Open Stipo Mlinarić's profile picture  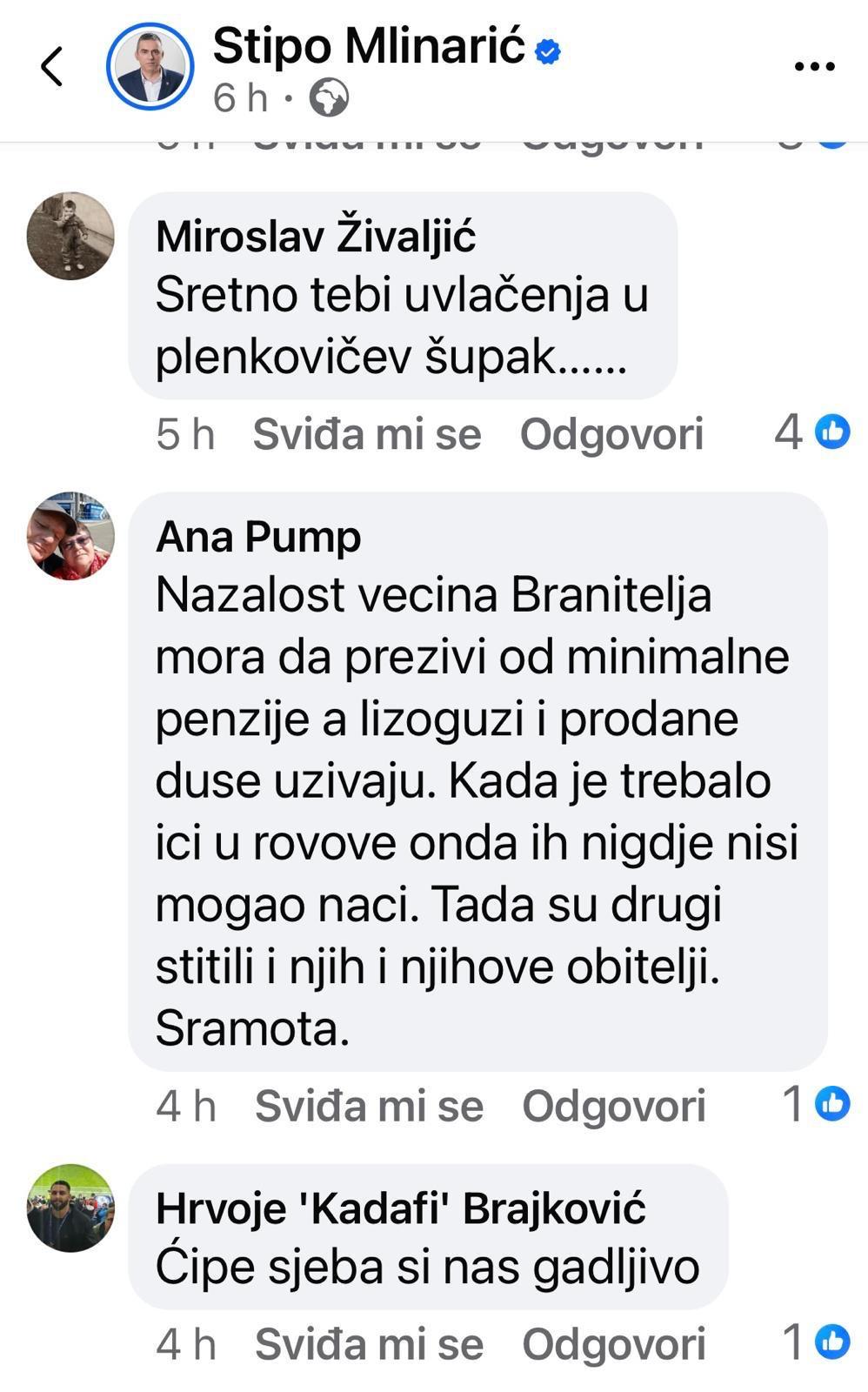pyautogui.click(x=150, y=67)
